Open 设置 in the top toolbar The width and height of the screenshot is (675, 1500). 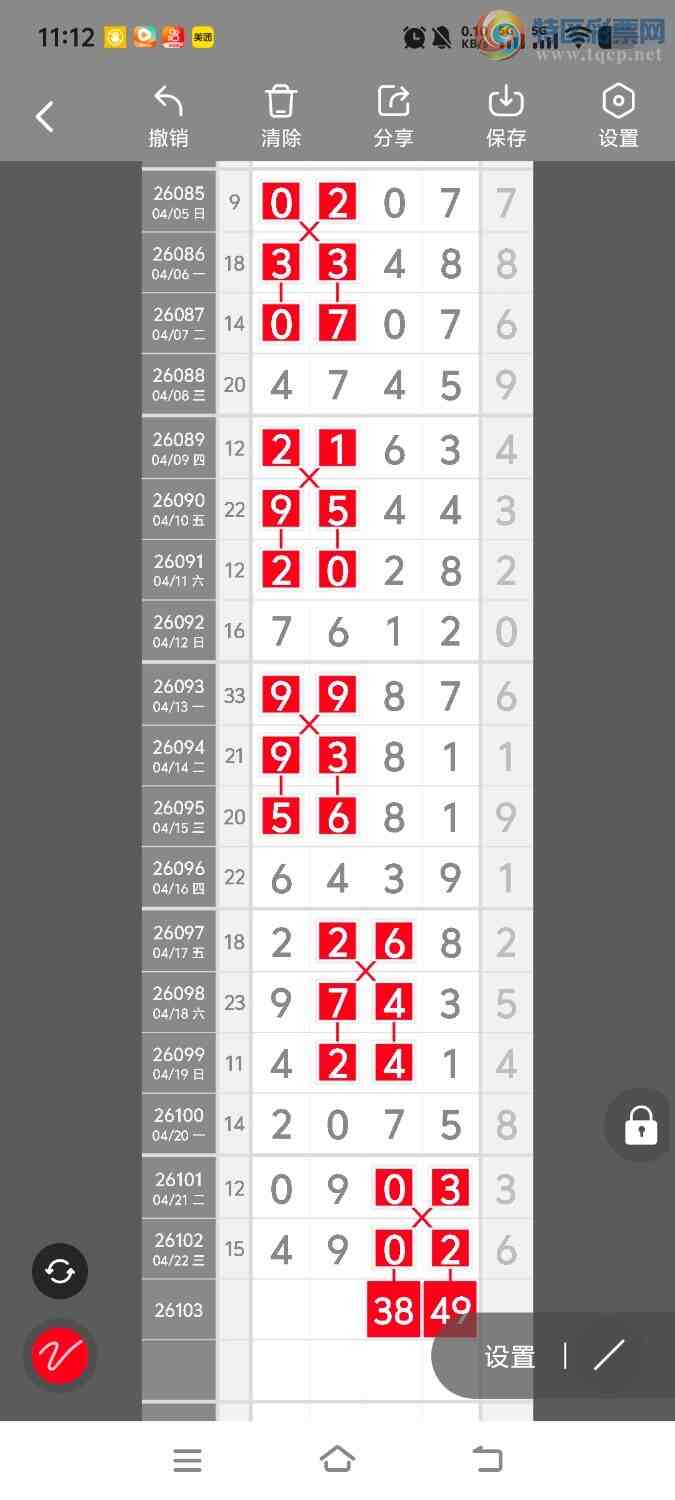tap(618, 117)
